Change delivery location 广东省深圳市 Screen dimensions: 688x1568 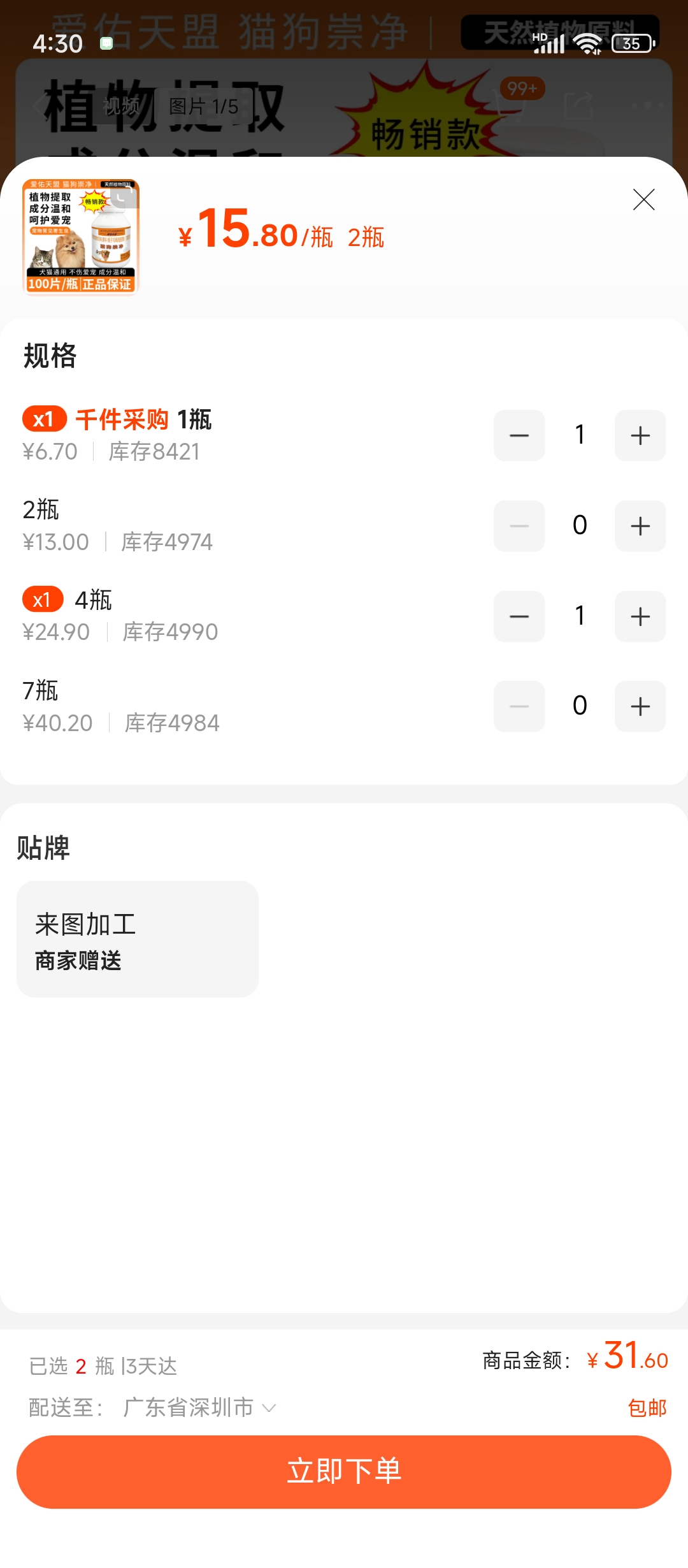[x=199, y=1407]
